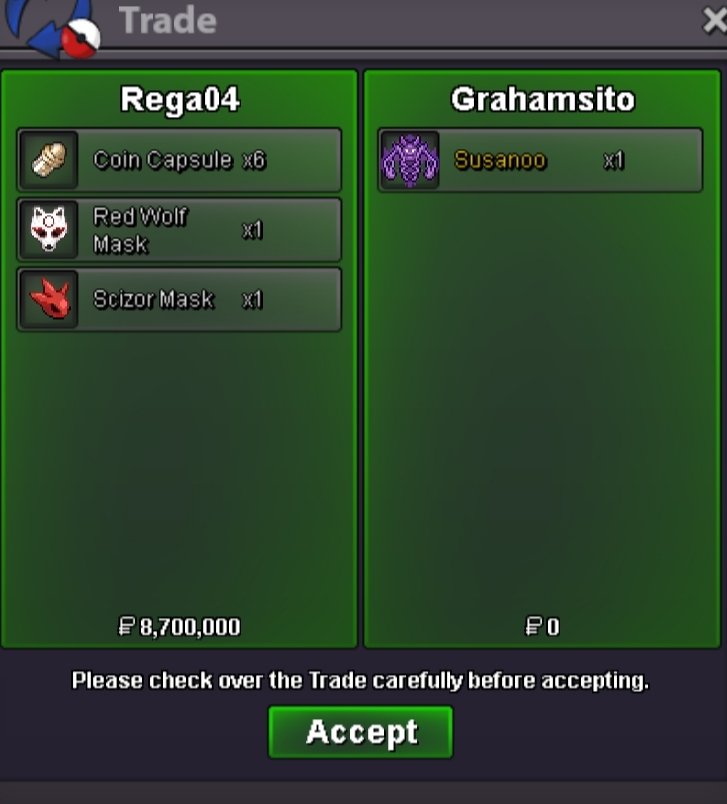Select the Red Wolf Mask item

click(x=179, y=230)
